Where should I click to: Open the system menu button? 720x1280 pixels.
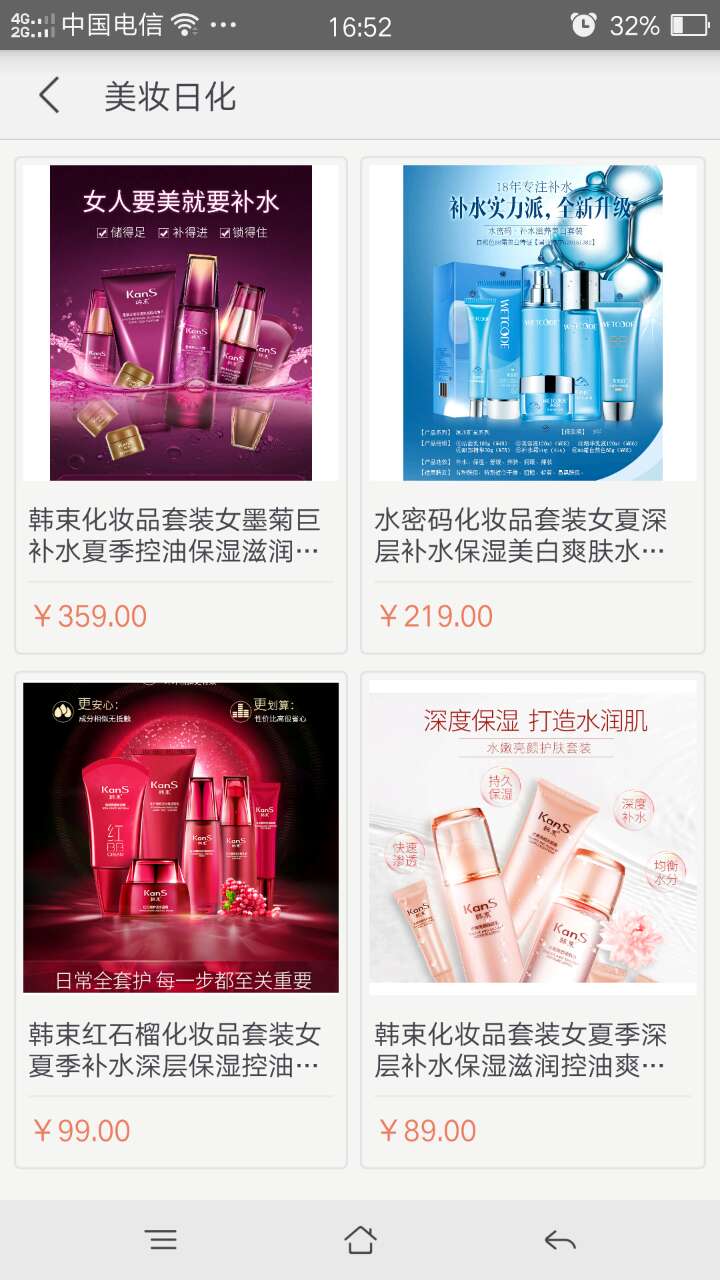(161, 1240)
